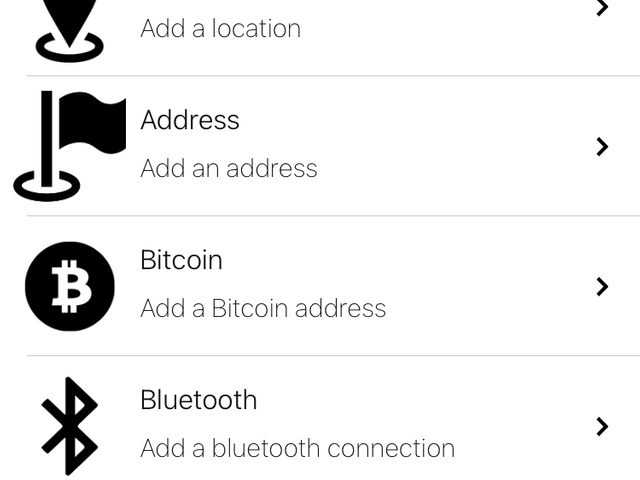This screenshot has width=640, height=480.
Task: Open the Add a location row
Action: pyautogui.click(x=320, y=28)
